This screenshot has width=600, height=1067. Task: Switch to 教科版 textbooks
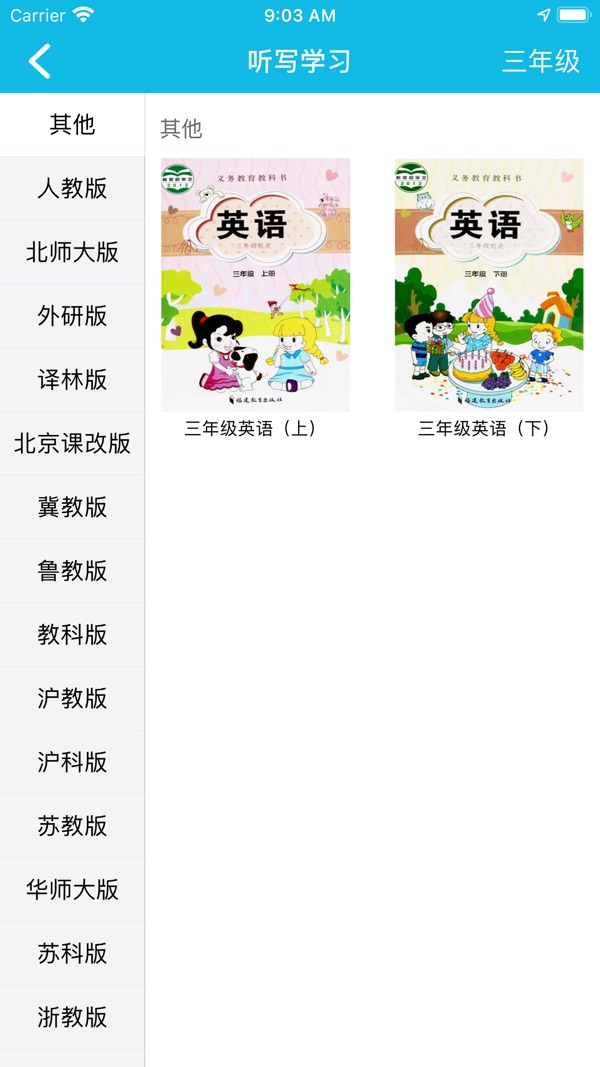72,635
